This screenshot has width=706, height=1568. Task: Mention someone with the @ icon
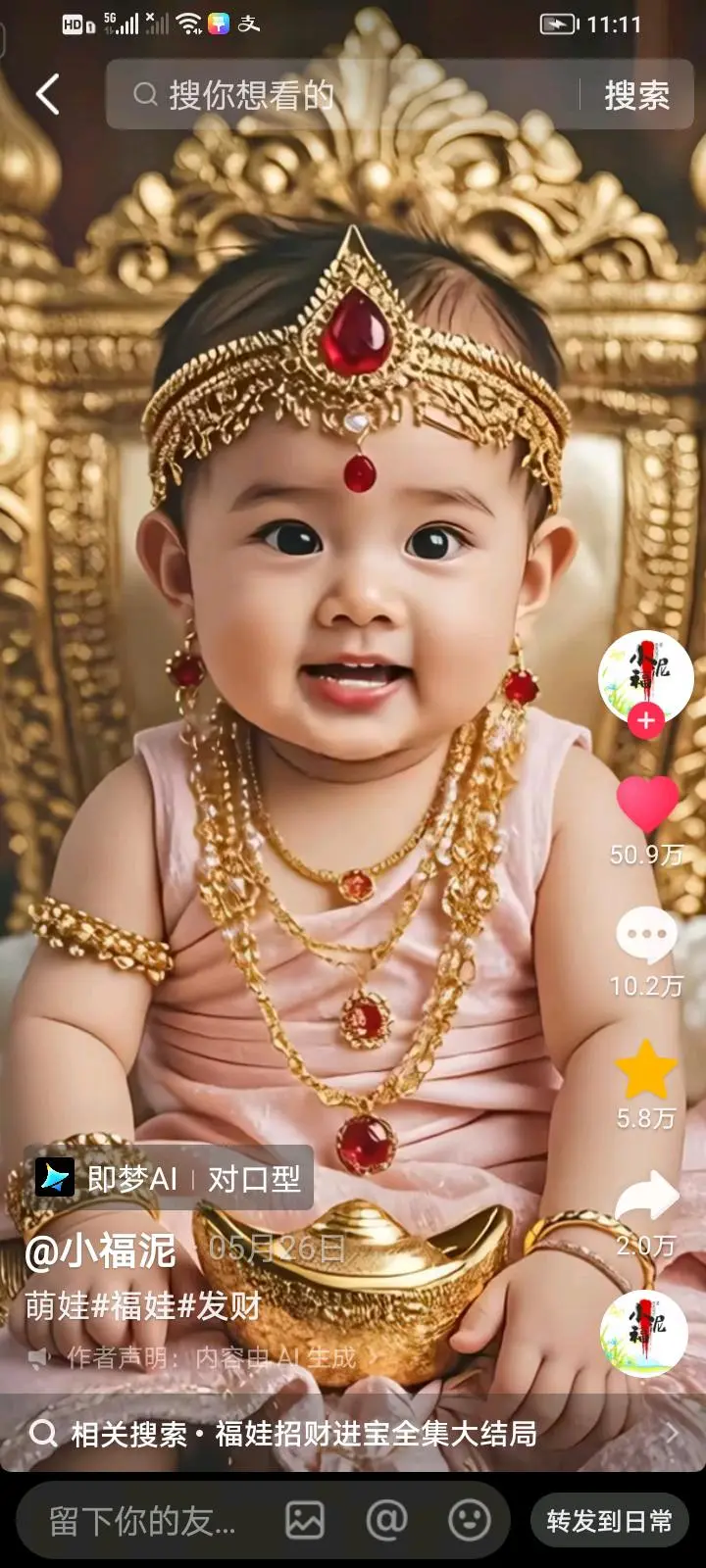click(x=386, y=1521)
